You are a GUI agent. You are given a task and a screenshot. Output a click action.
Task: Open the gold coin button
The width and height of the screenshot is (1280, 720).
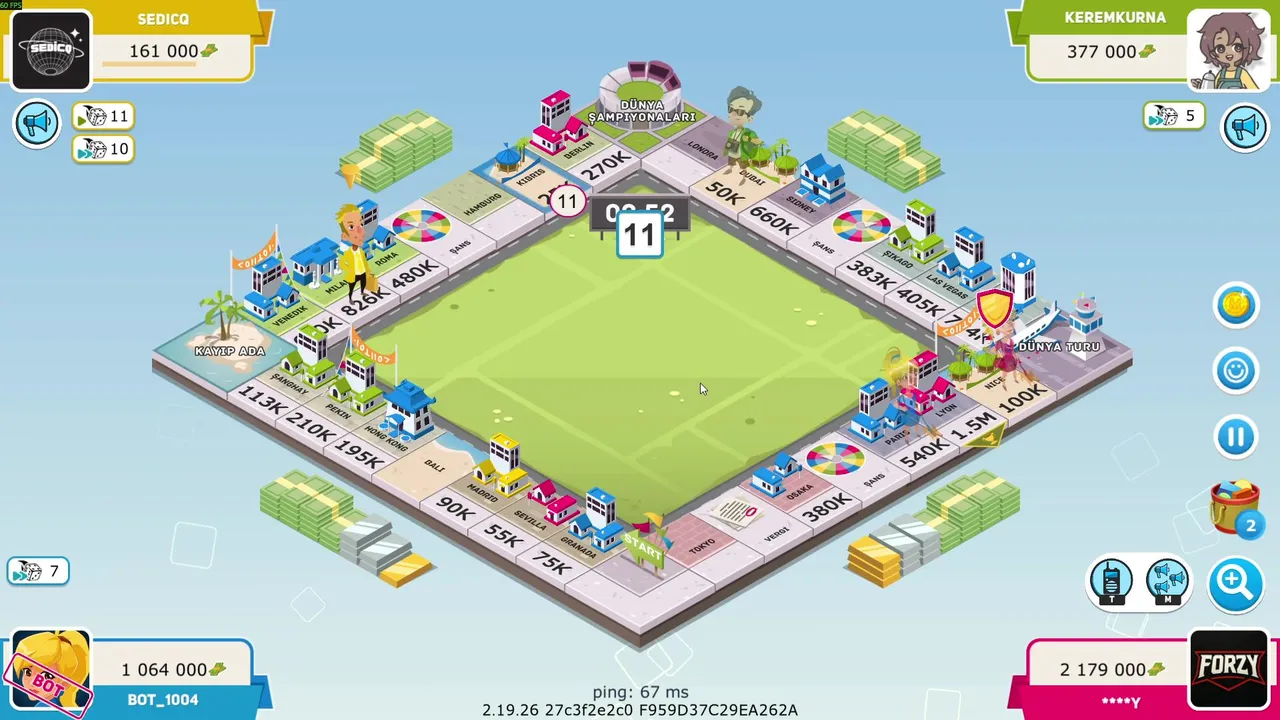(1236, 305)
